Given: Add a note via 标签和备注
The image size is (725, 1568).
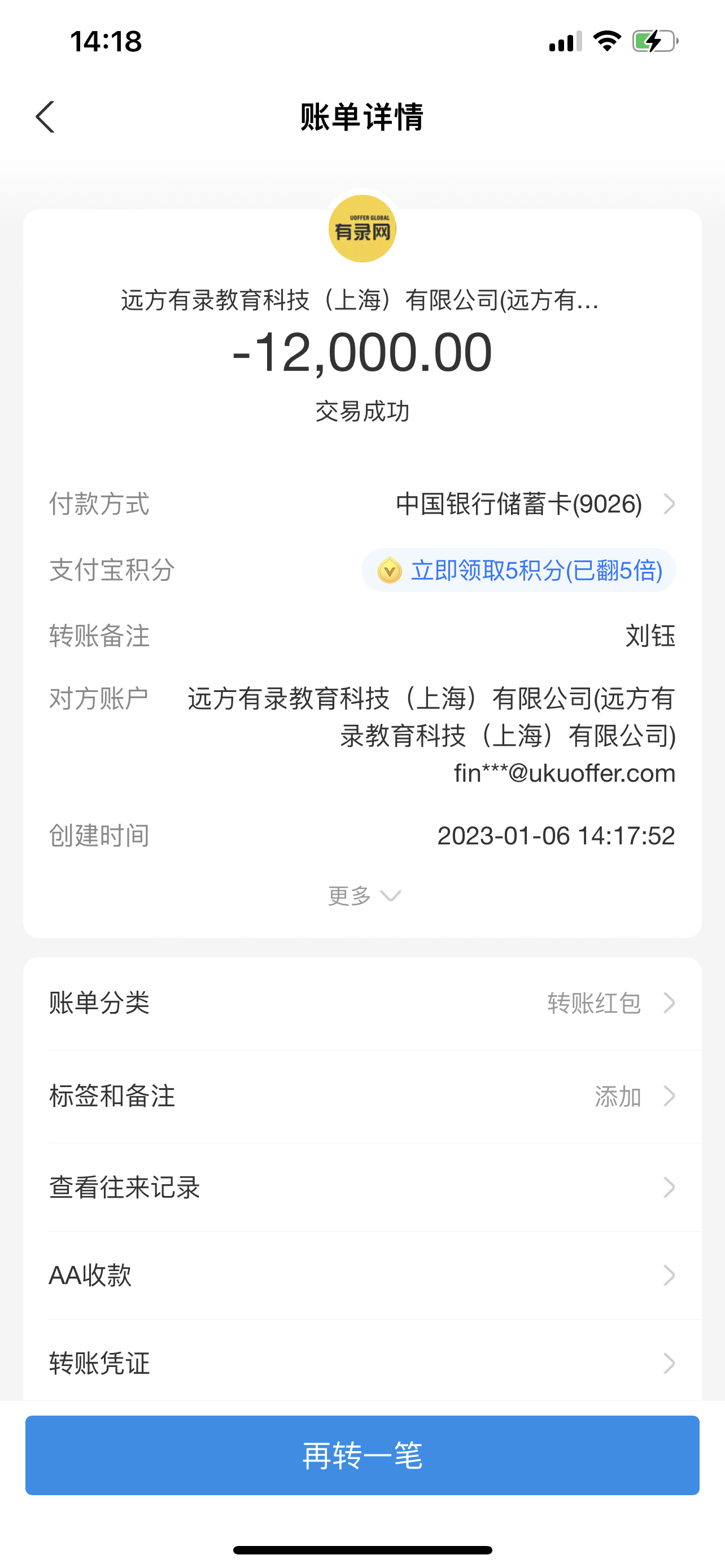Looking at the screenshot, I should point(362,1096).
